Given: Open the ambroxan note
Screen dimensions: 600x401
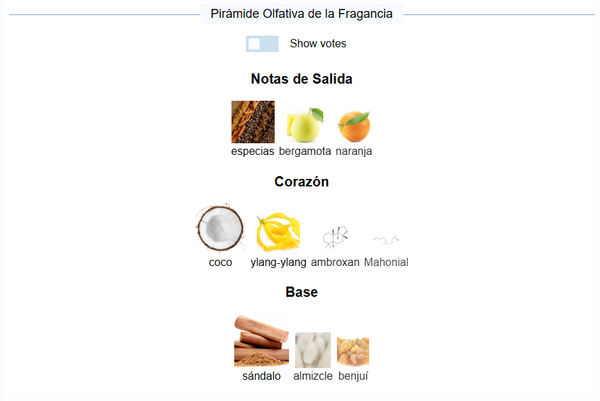Looking at the screenshot, I should click(x=335, y=239).
